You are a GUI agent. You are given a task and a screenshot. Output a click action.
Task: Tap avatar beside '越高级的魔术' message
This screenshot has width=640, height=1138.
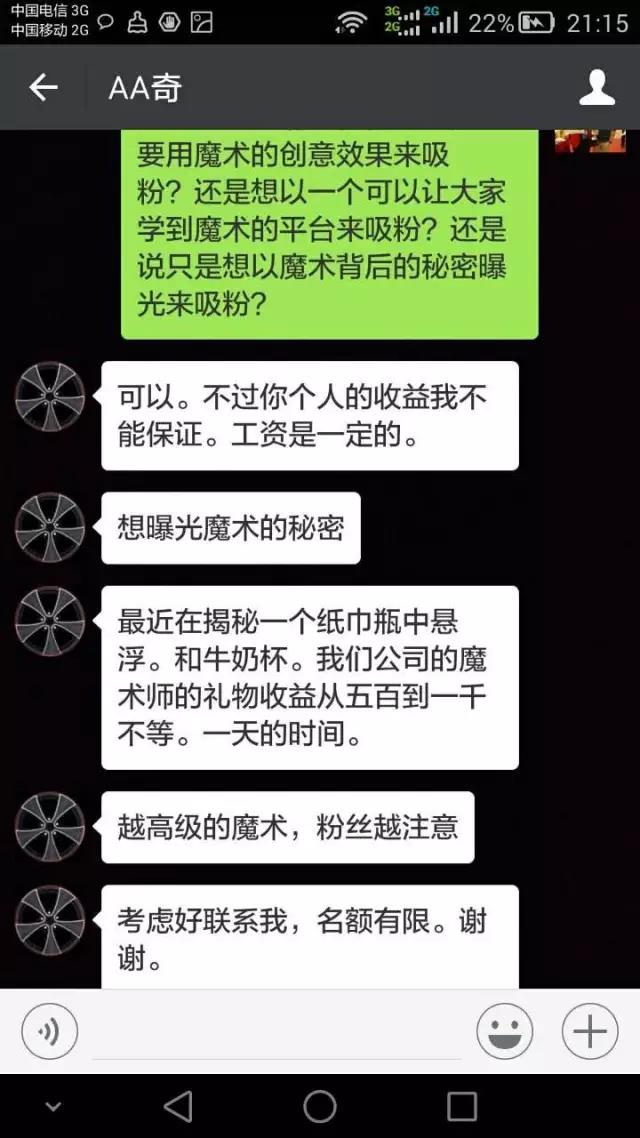tap(50, 827)
